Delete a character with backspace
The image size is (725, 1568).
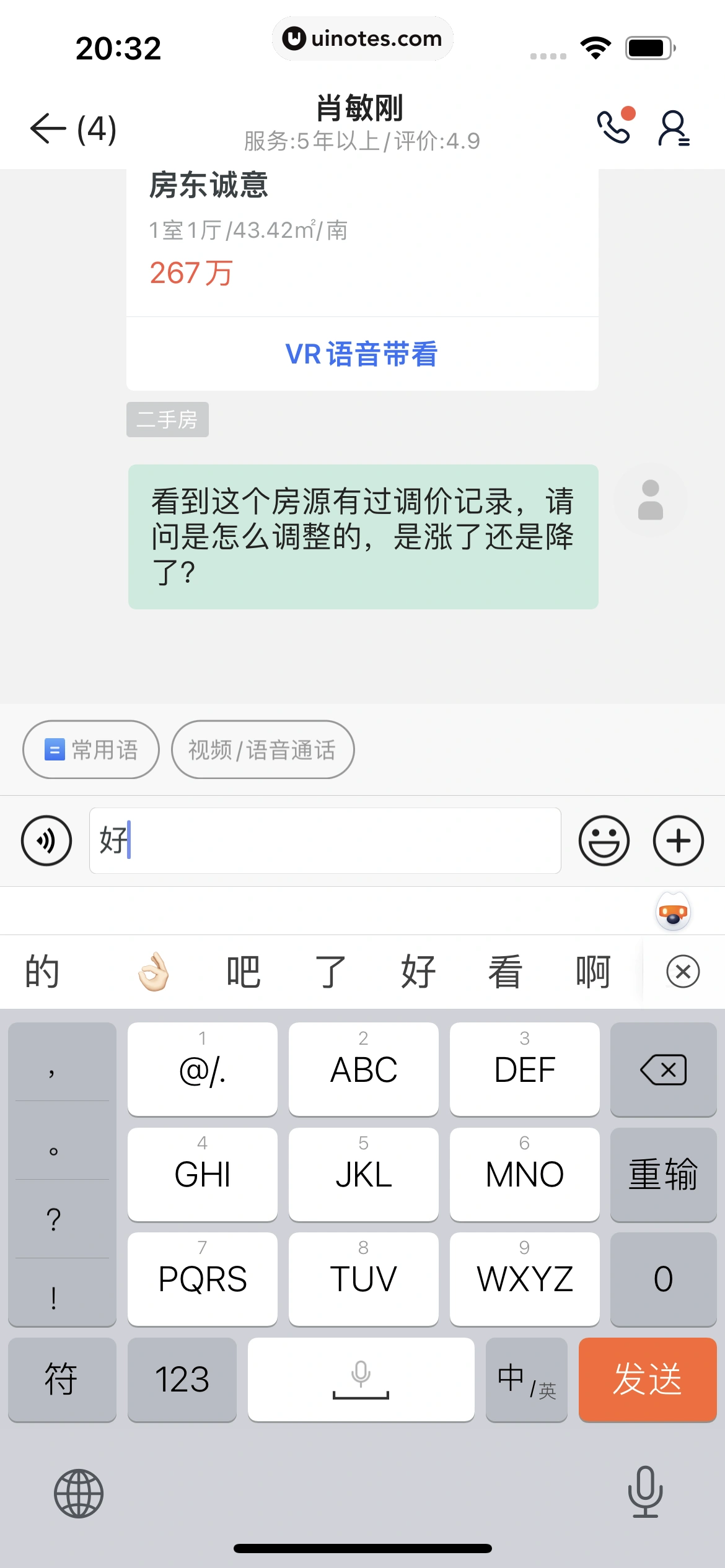pyautogui.click(x=663, y=1069)
